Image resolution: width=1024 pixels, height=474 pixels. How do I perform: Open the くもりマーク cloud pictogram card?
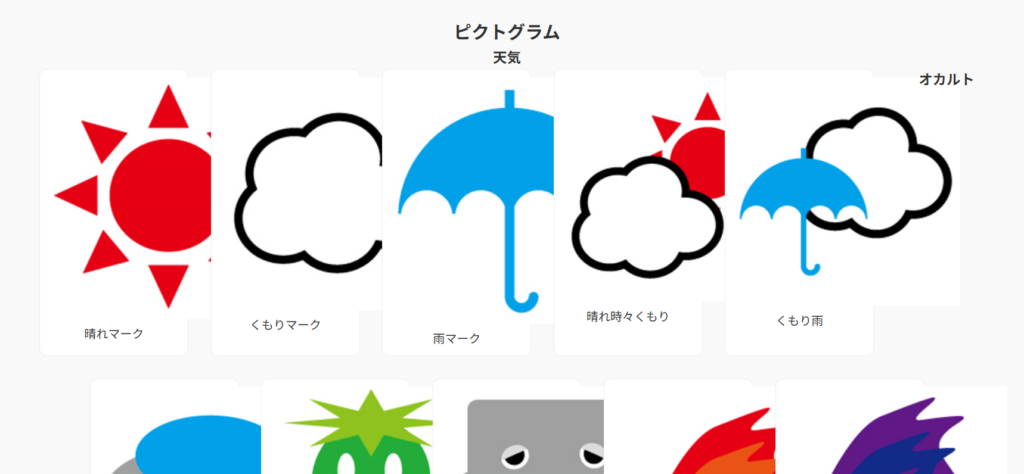[x=285, y=212]
